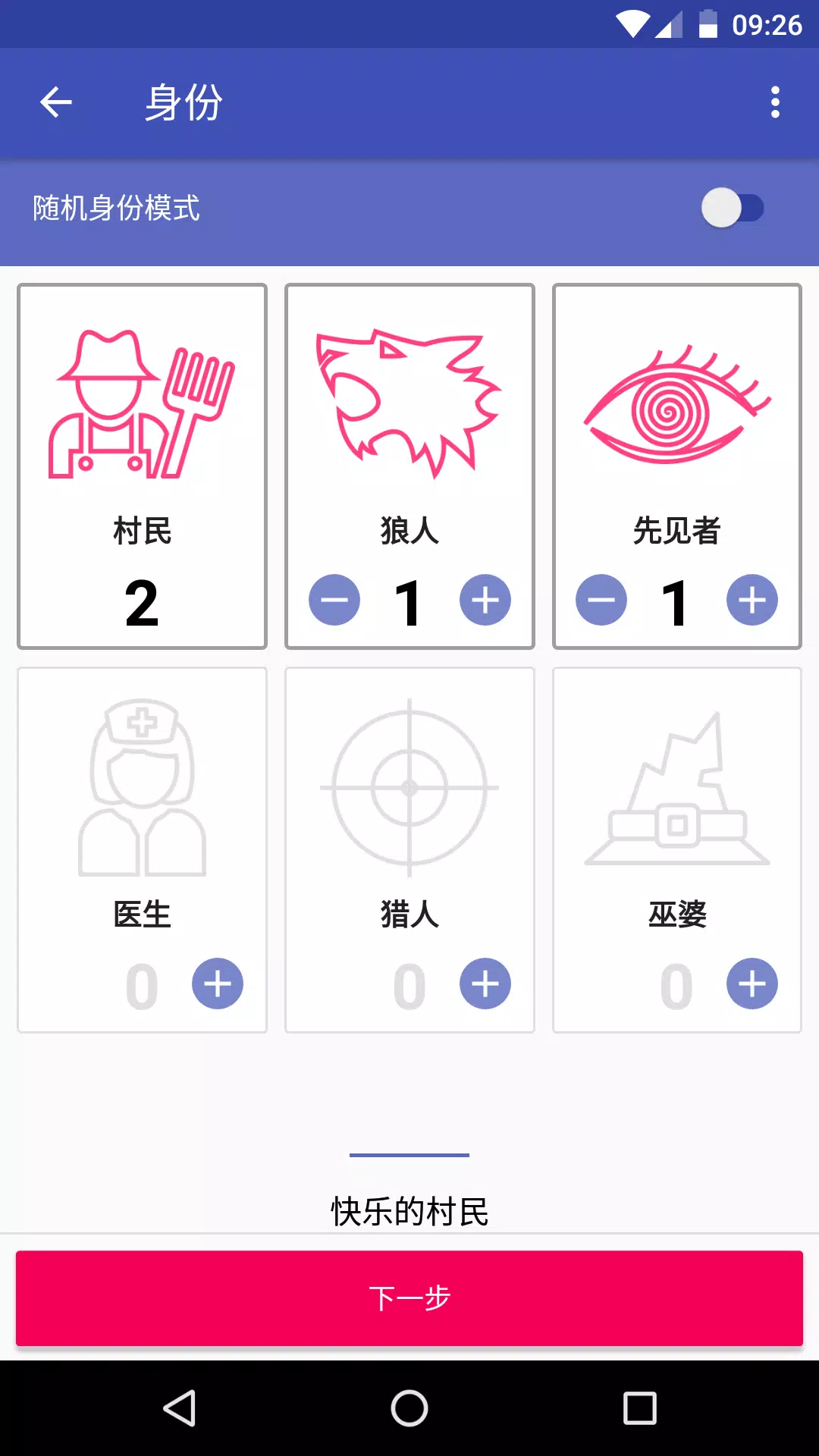
Task: Increase the 先见者 count with plus button
Action: coord(752,599)
